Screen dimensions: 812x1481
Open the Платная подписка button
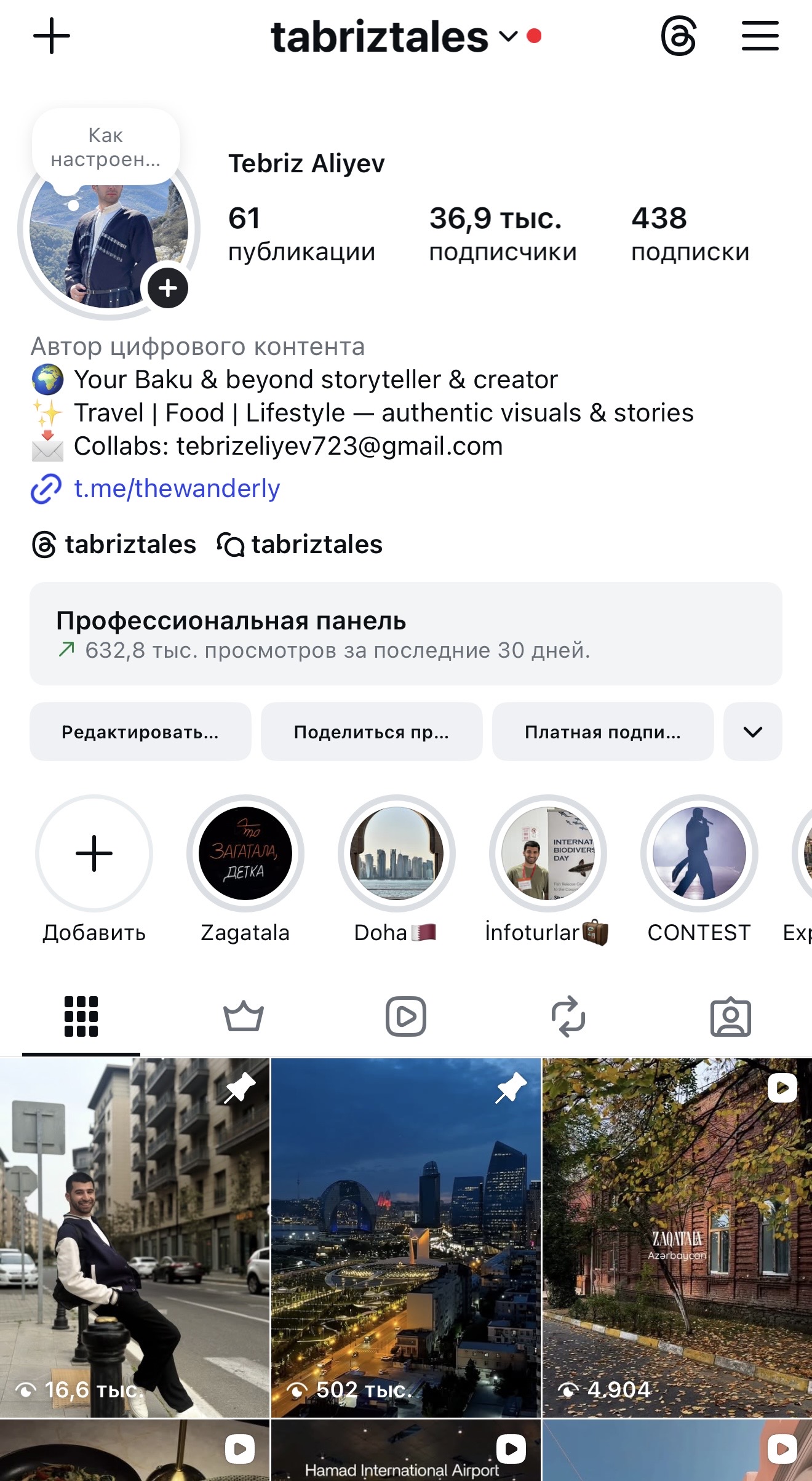pyautogui.click(x=603, y=732)
